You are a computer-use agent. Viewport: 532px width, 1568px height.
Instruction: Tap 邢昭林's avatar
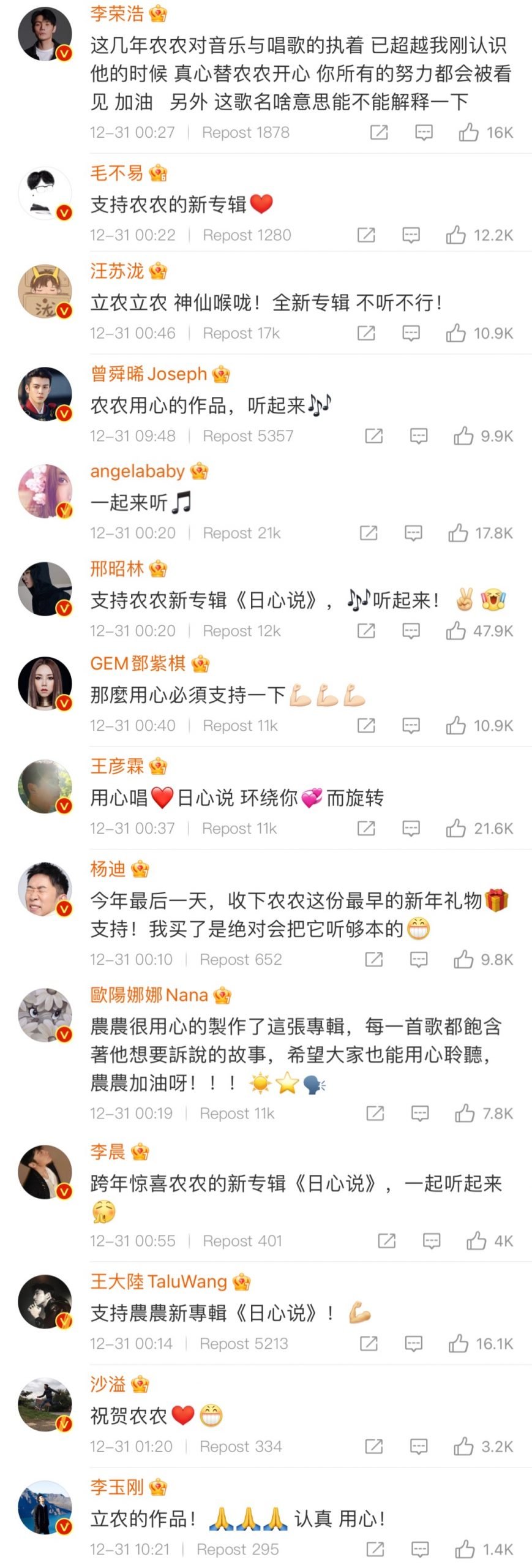(45, 589)
